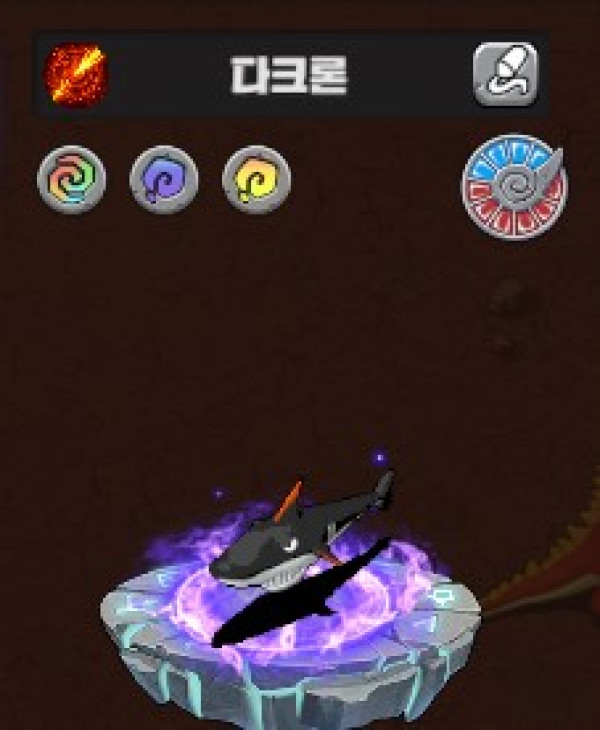The image size is (600, 730).
Task: Select the yellow swirl icon
Action: tap(257, 180)
